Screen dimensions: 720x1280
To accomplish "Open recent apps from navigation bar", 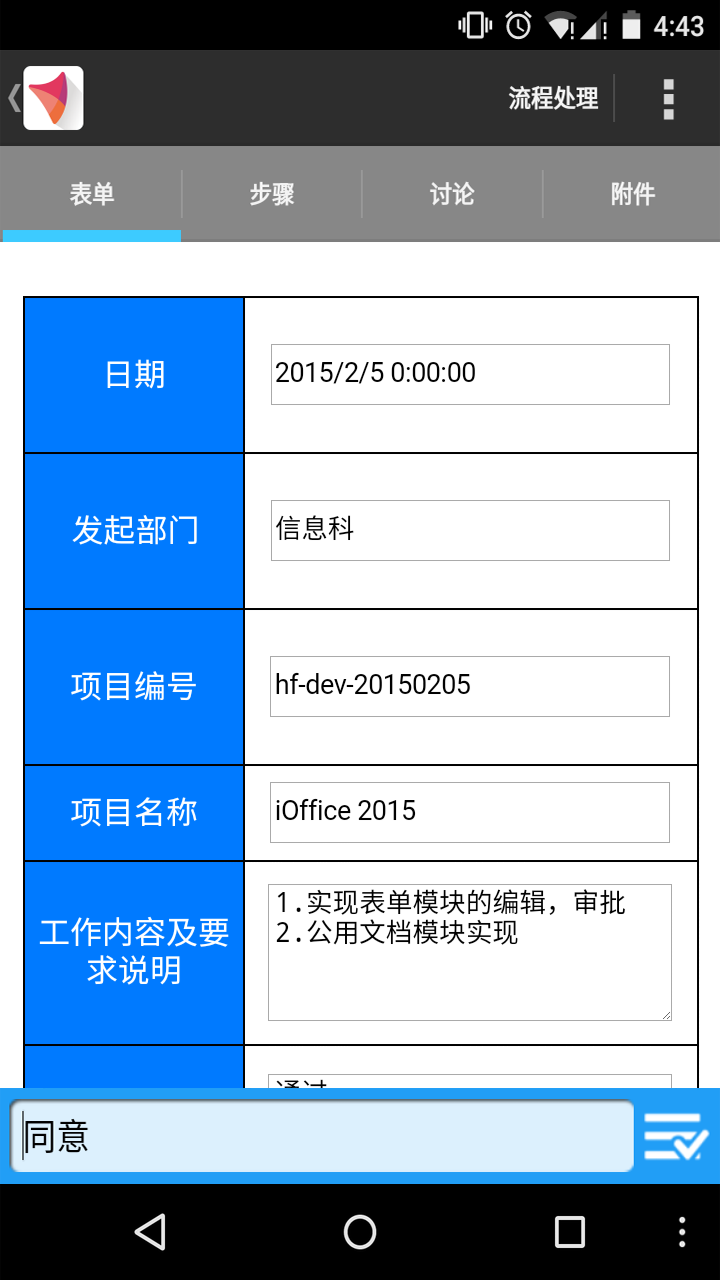I will [x=570, y=1232].
